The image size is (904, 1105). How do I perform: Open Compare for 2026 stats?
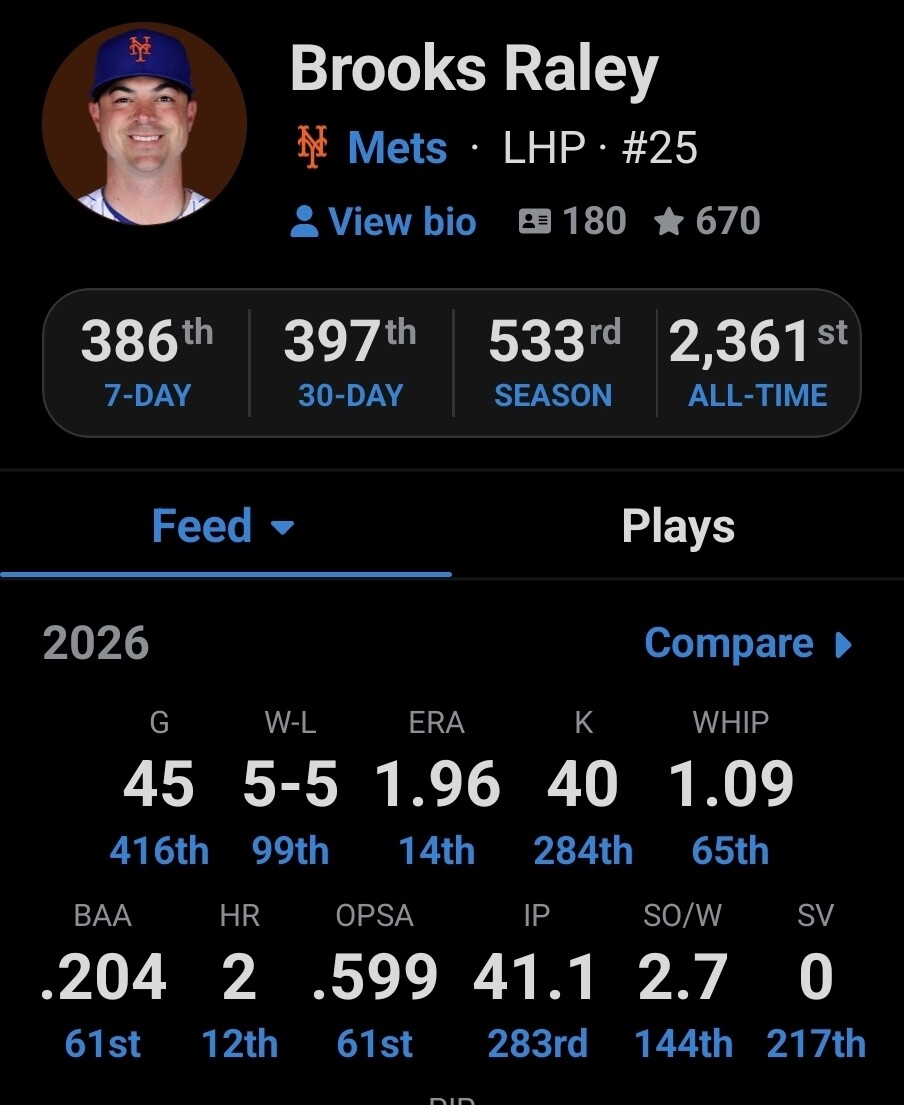(748, 643)
